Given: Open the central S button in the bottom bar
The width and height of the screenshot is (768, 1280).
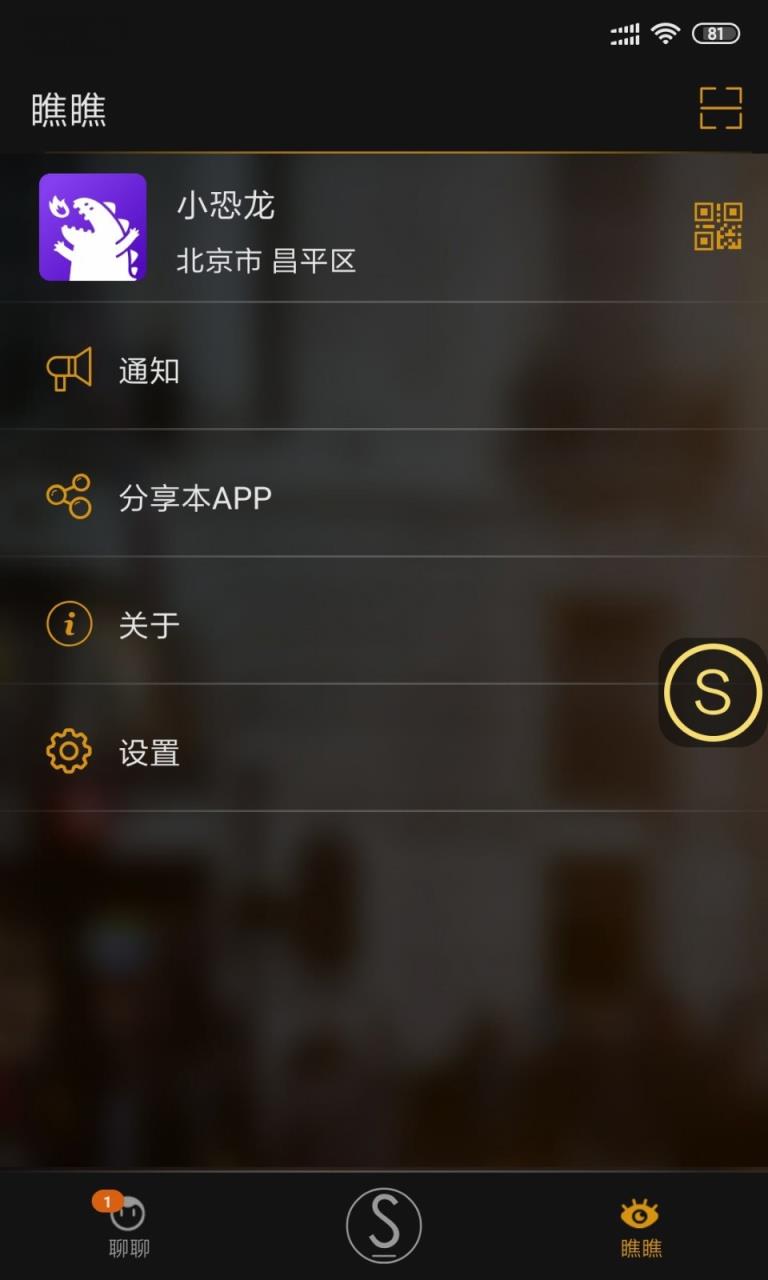Looking at the screenshot, I should click(383, 1222).
